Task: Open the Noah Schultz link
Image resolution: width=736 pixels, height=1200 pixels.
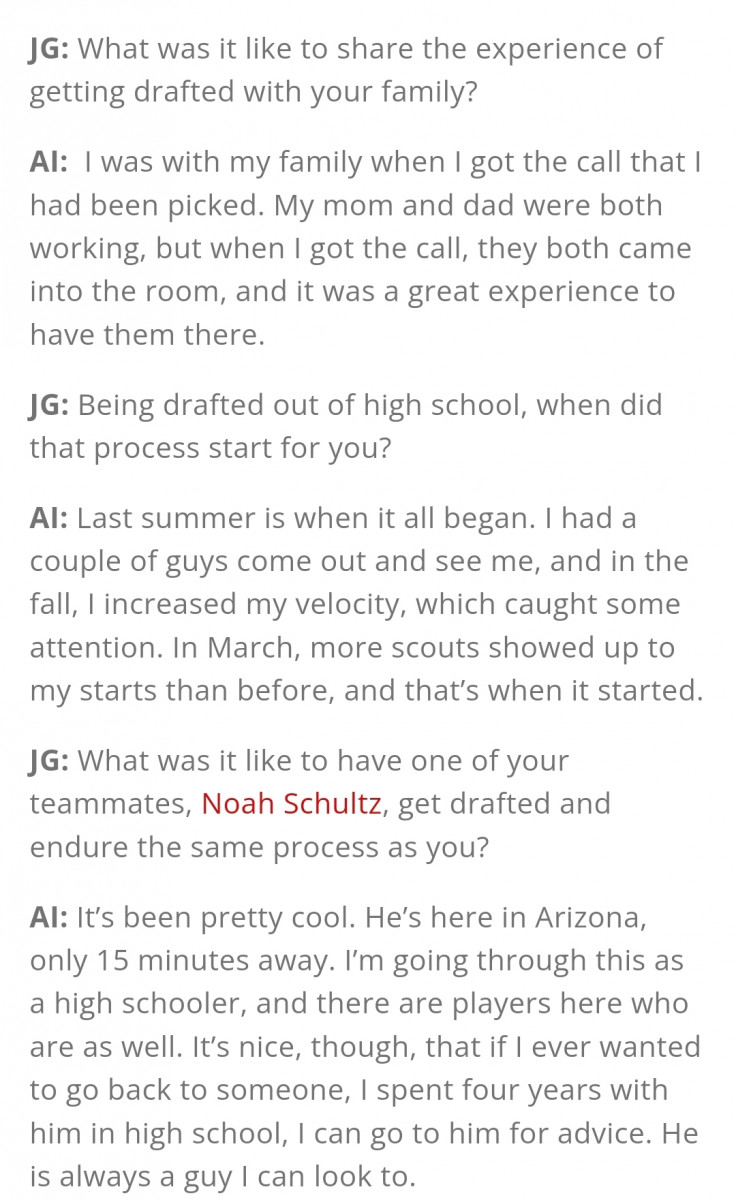Action: [x=291, y=803]
